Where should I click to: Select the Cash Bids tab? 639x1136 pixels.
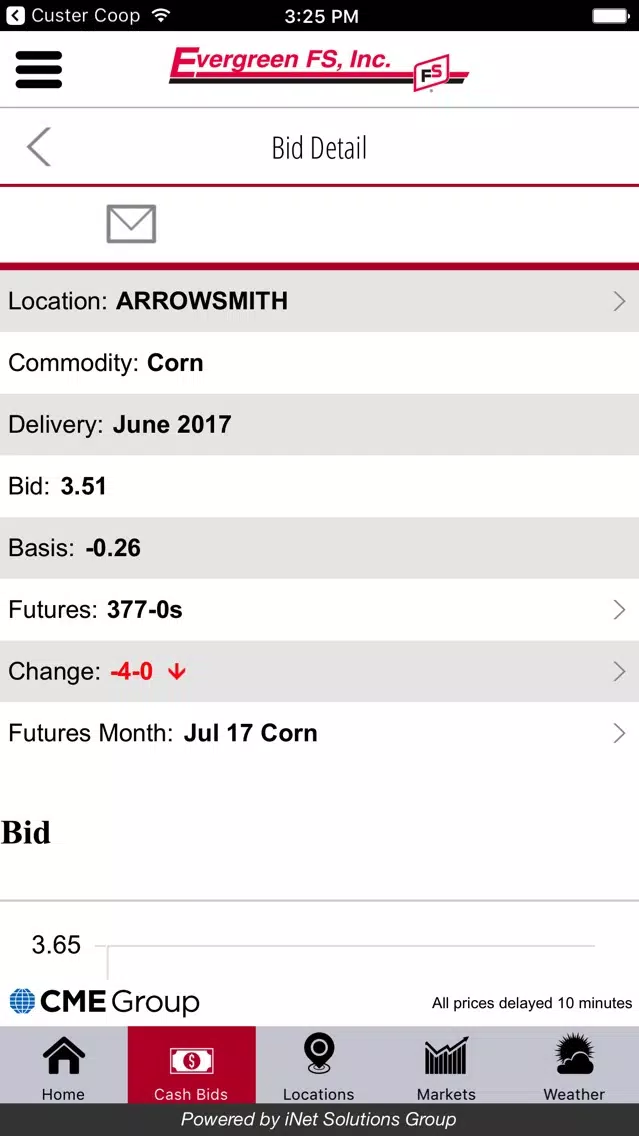pyautogui.click(x=191, y=1067)
